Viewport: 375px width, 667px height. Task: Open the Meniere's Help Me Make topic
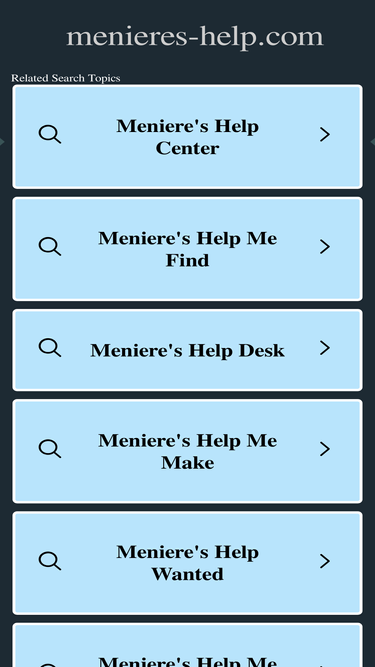[188, 451]
